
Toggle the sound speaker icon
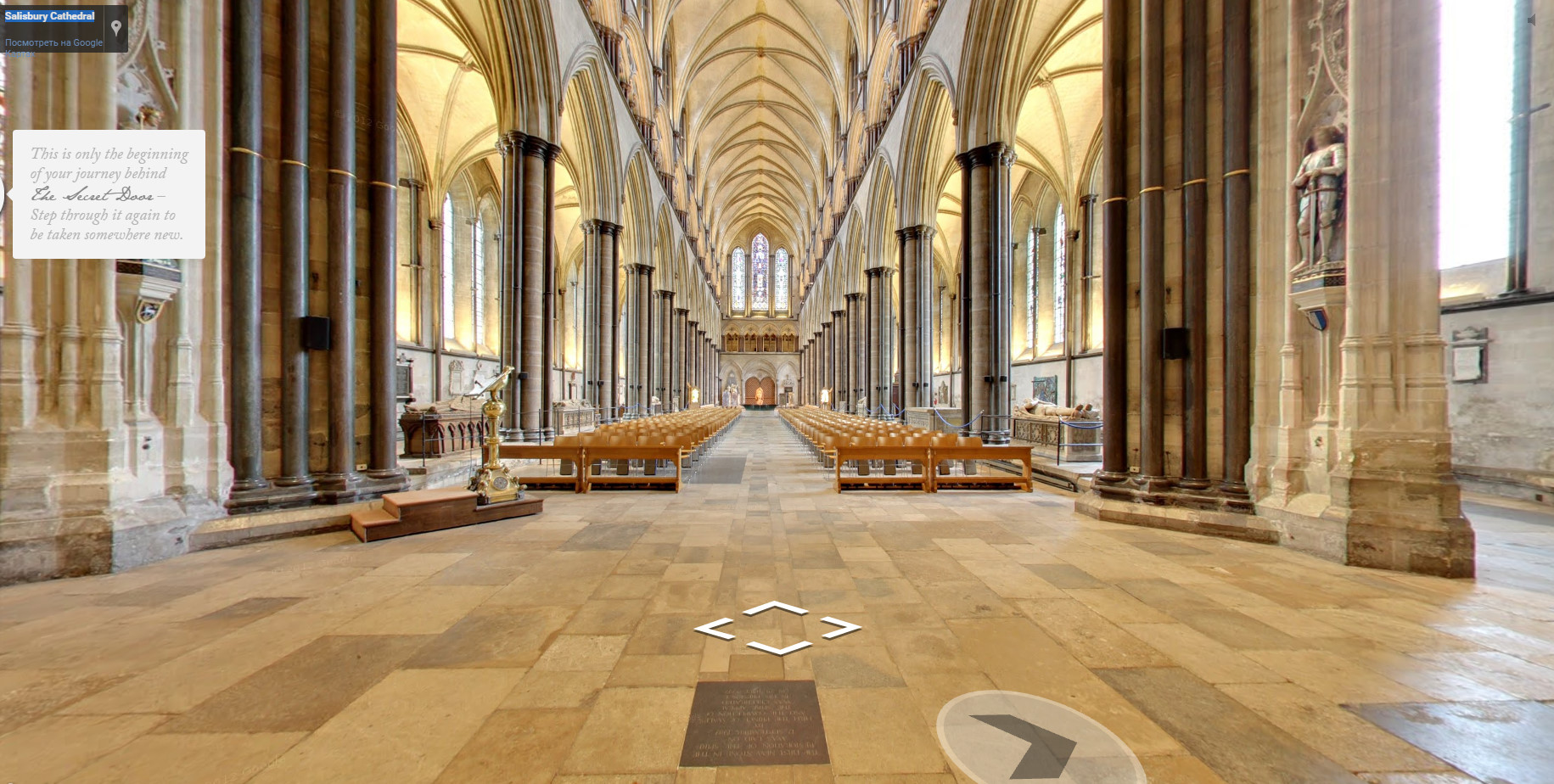click(x=1531, y=20)
